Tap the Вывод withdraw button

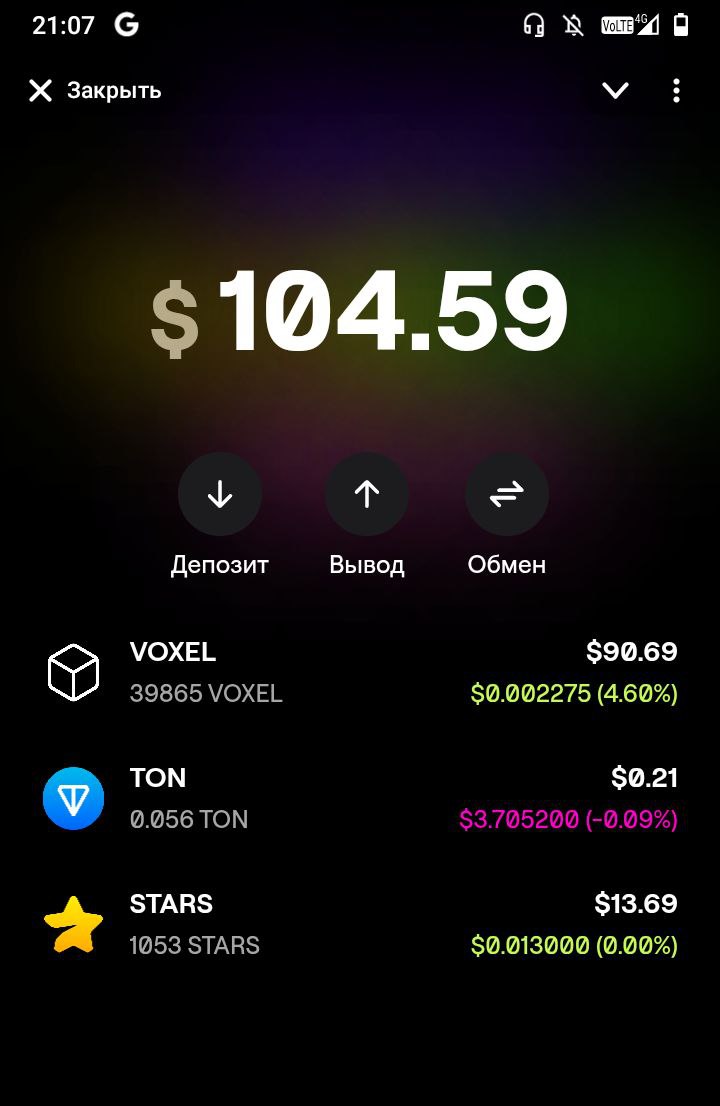367,495
